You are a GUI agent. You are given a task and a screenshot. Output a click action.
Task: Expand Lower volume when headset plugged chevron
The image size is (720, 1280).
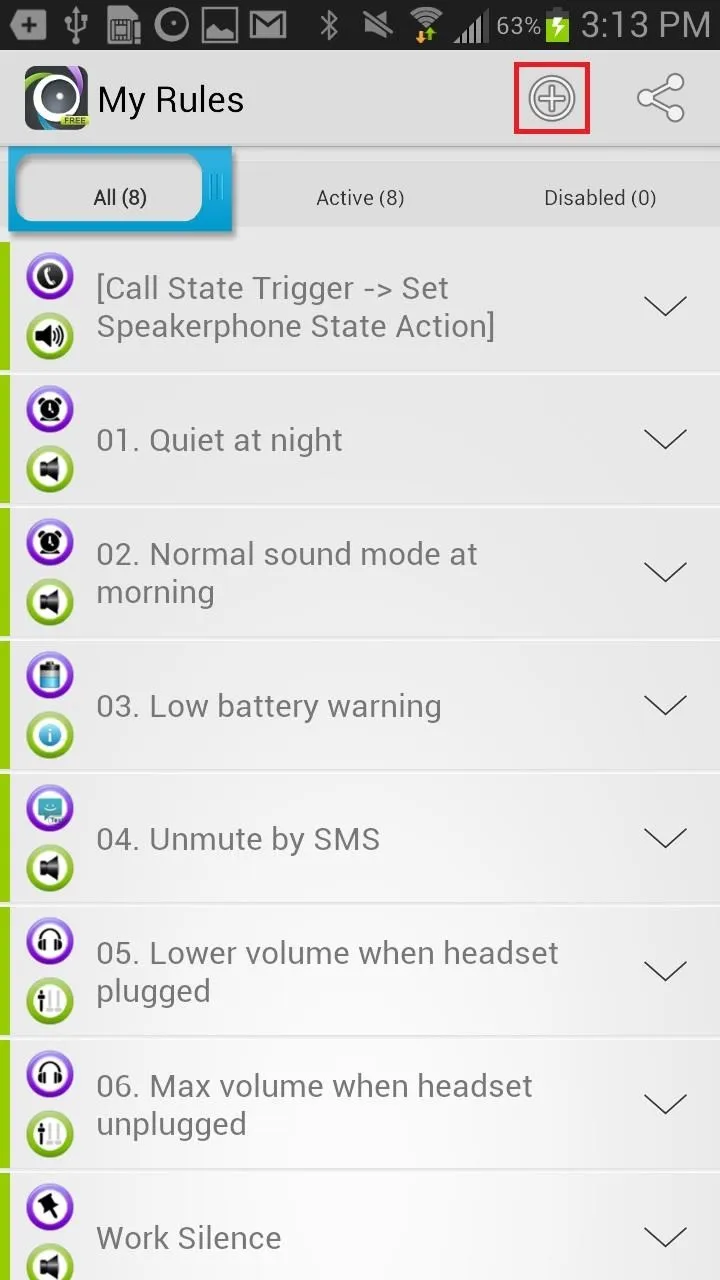coord(665,971)
